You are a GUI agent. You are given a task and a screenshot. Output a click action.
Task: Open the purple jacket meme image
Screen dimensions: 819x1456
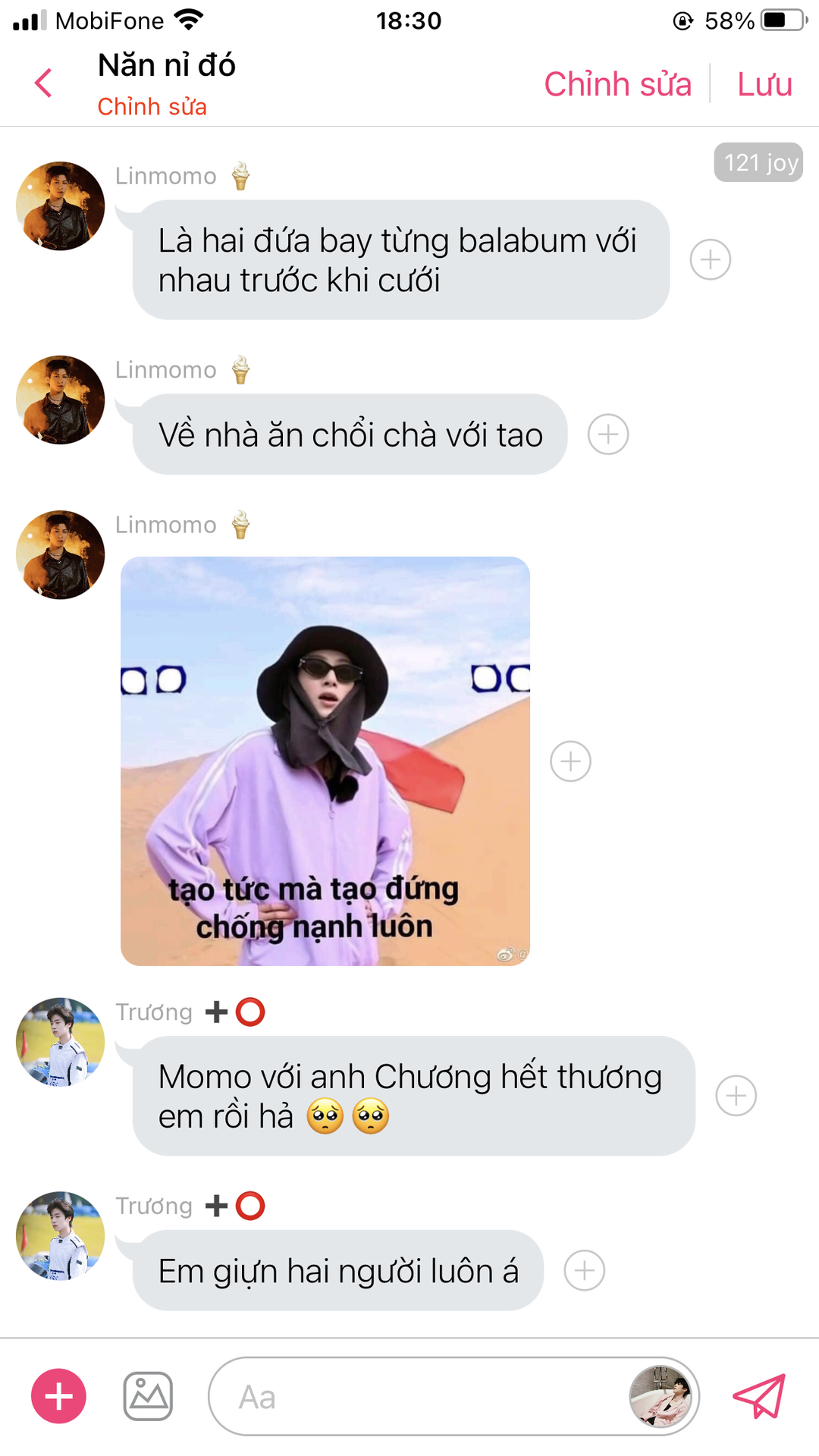[x=325, y=761]
